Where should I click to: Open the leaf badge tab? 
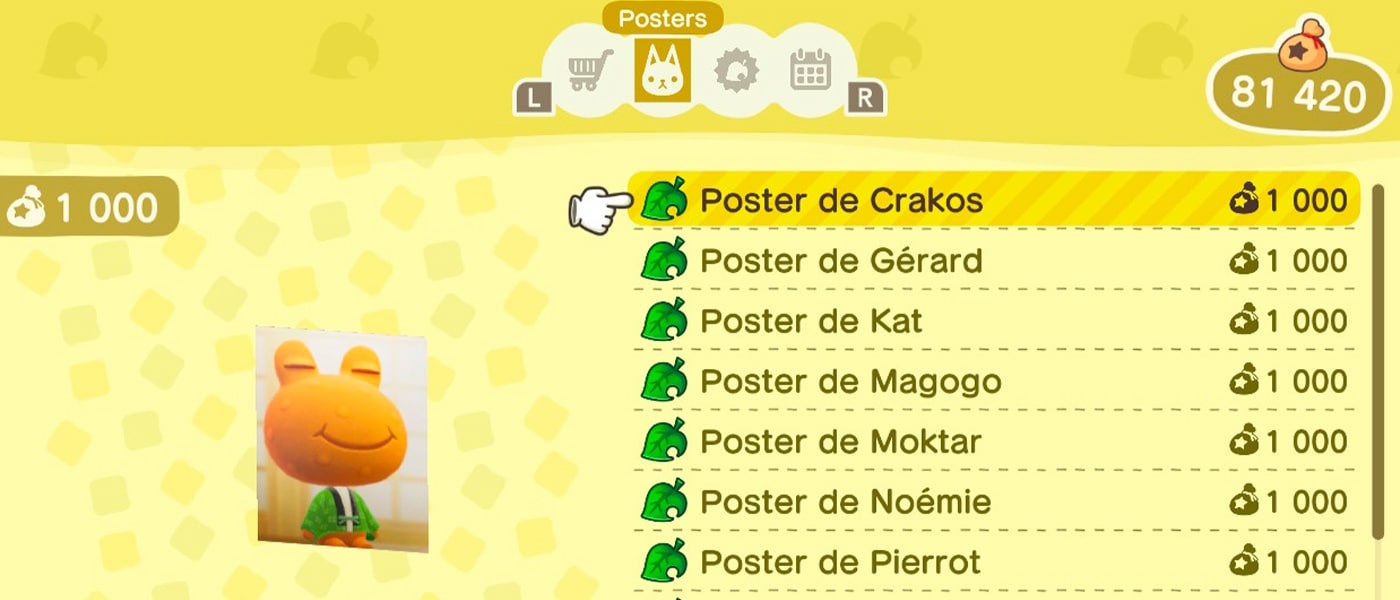tap(736, 72)
